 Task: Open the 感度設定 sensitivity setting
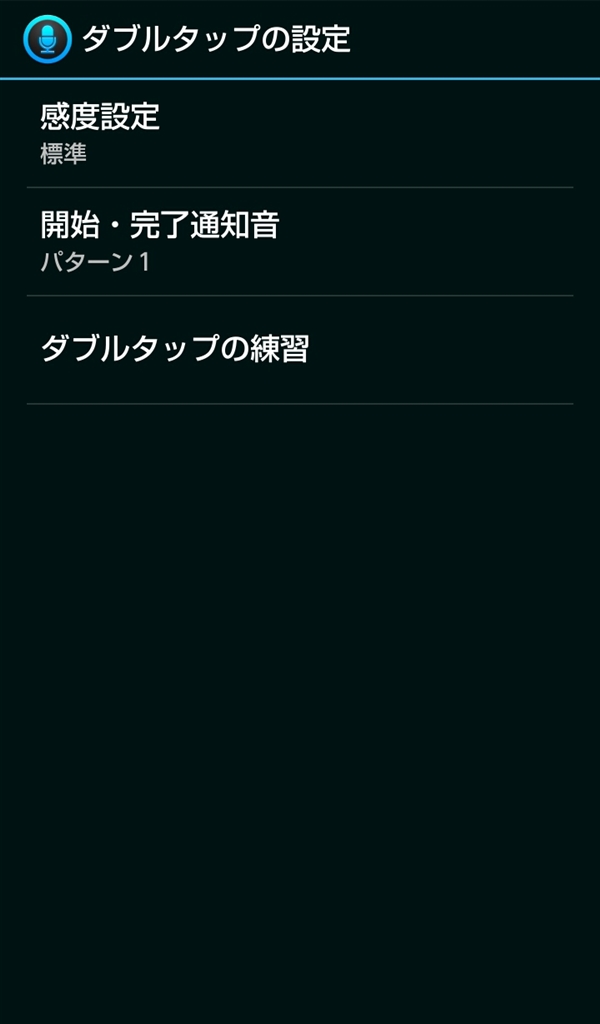[300, 133]
